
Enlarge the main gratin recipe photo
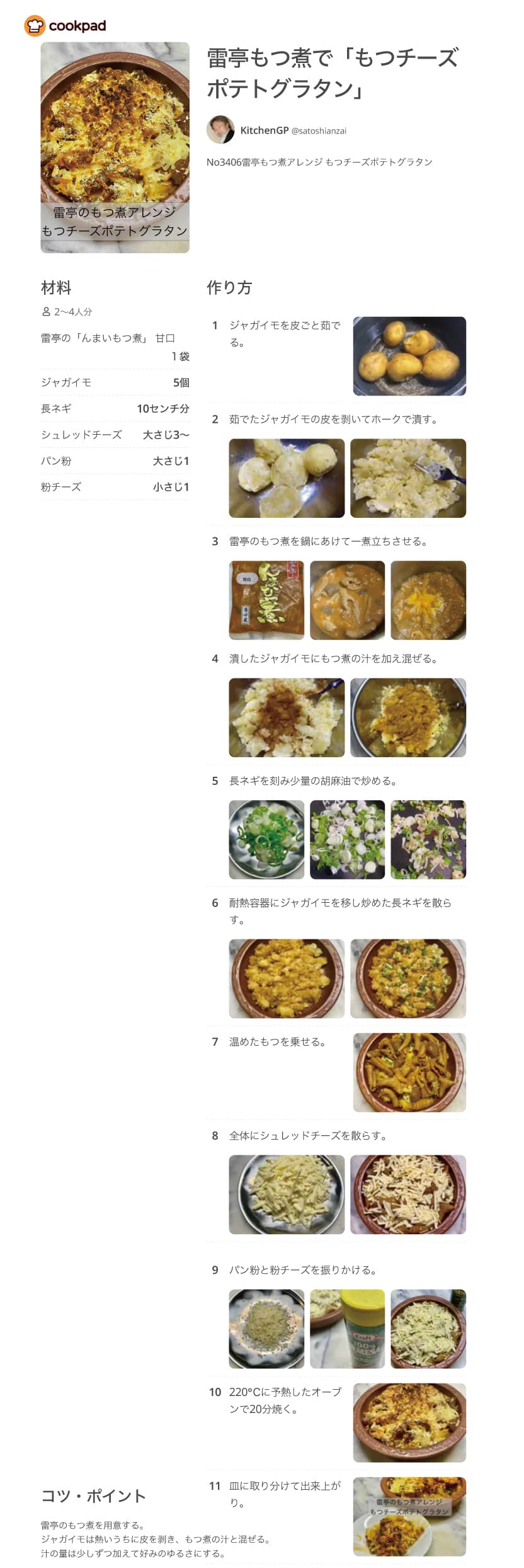(x=115, y=147)
